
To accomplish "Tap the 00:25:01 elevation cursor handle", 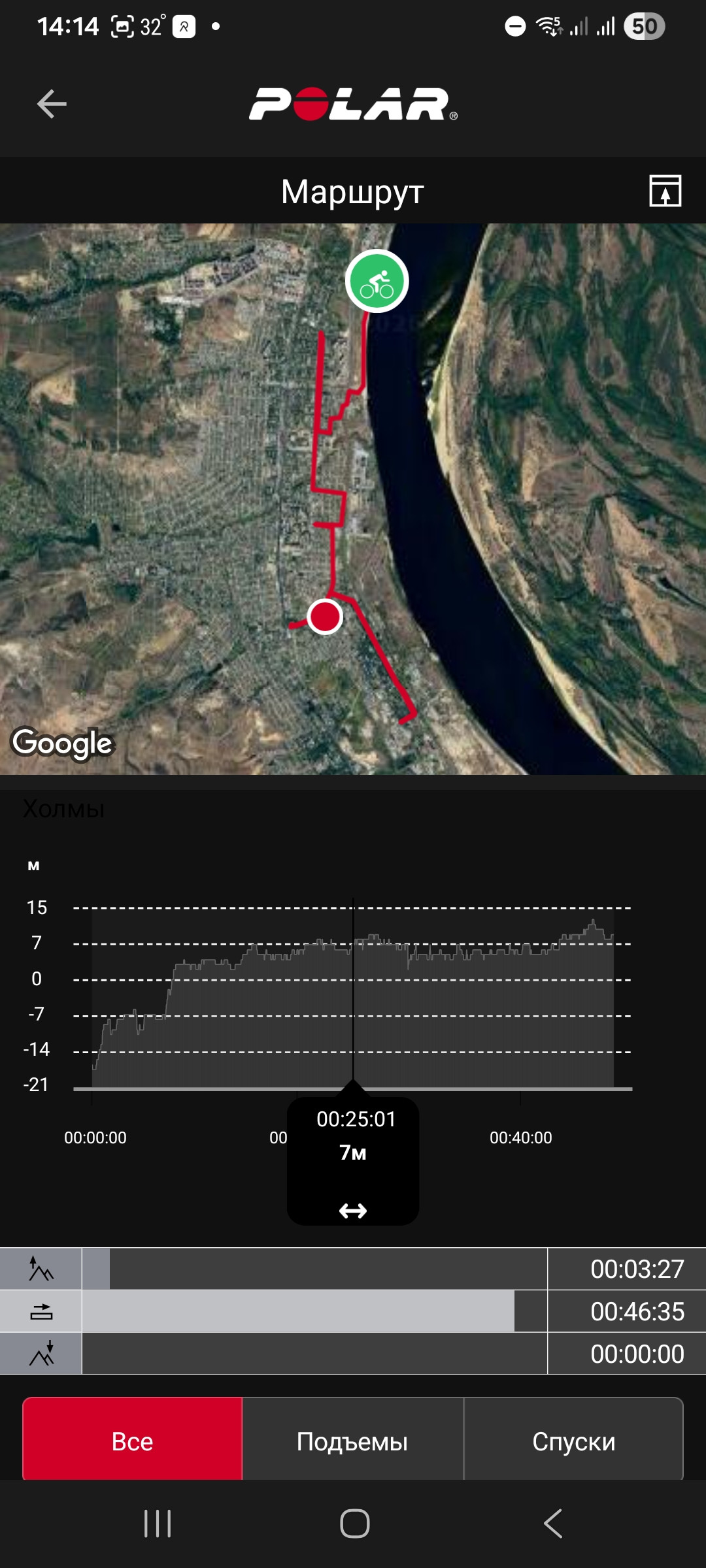I will coord(353,1160).
